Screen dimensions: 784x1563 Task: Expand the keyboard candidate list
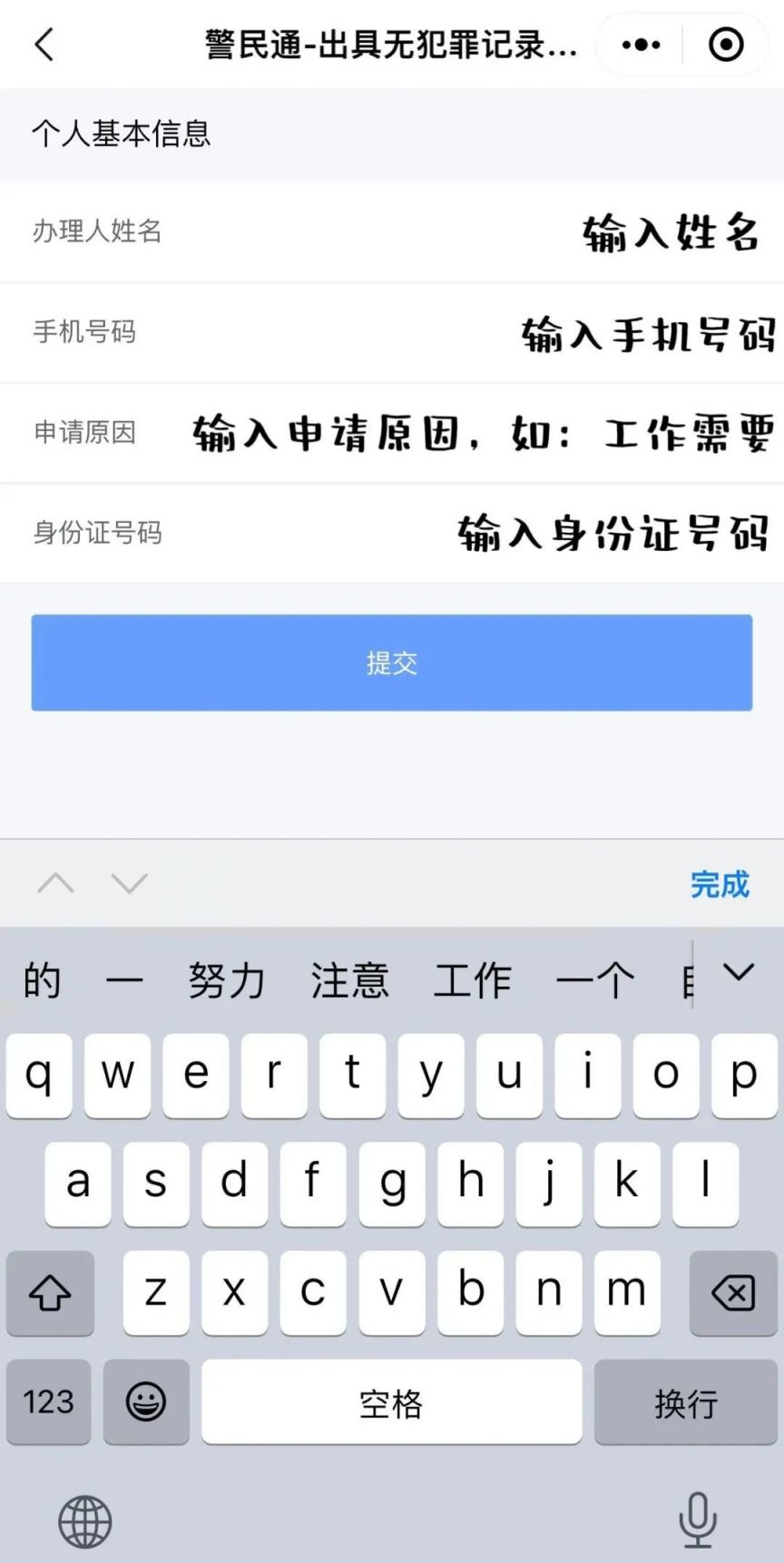(739, 973)
